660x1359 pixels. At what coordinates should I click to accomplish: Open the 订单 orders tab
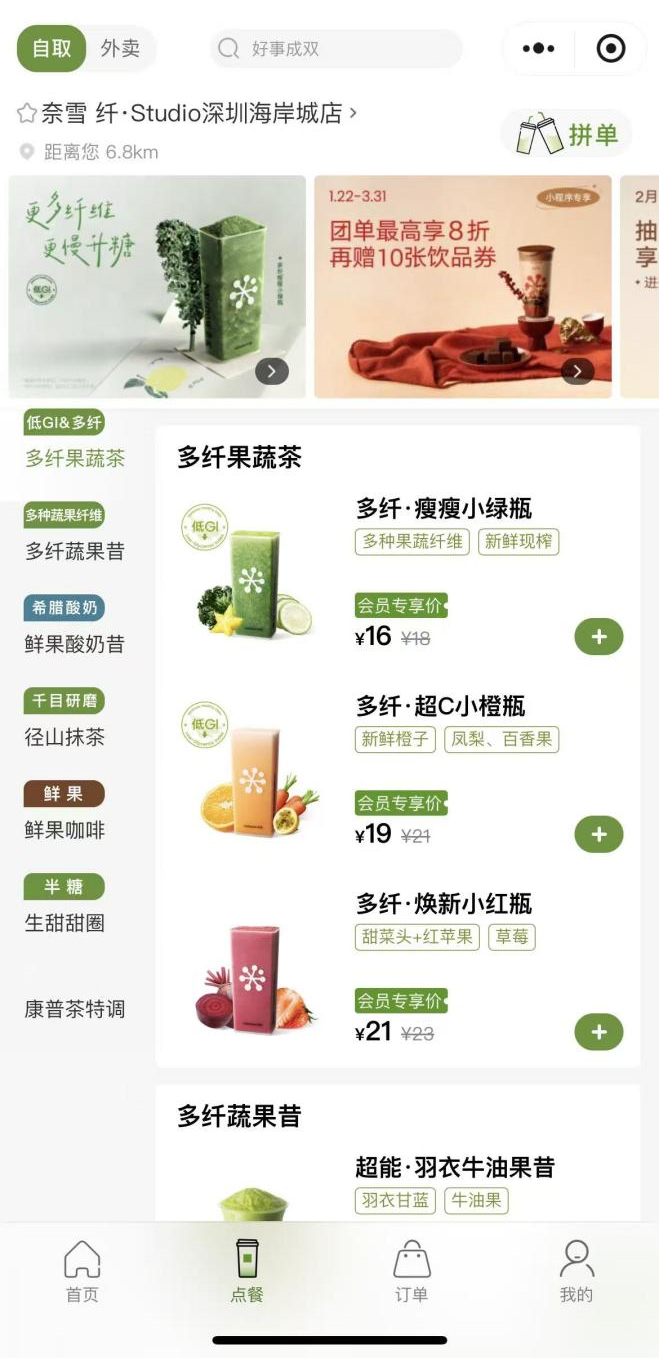(x=411, y=1272)
